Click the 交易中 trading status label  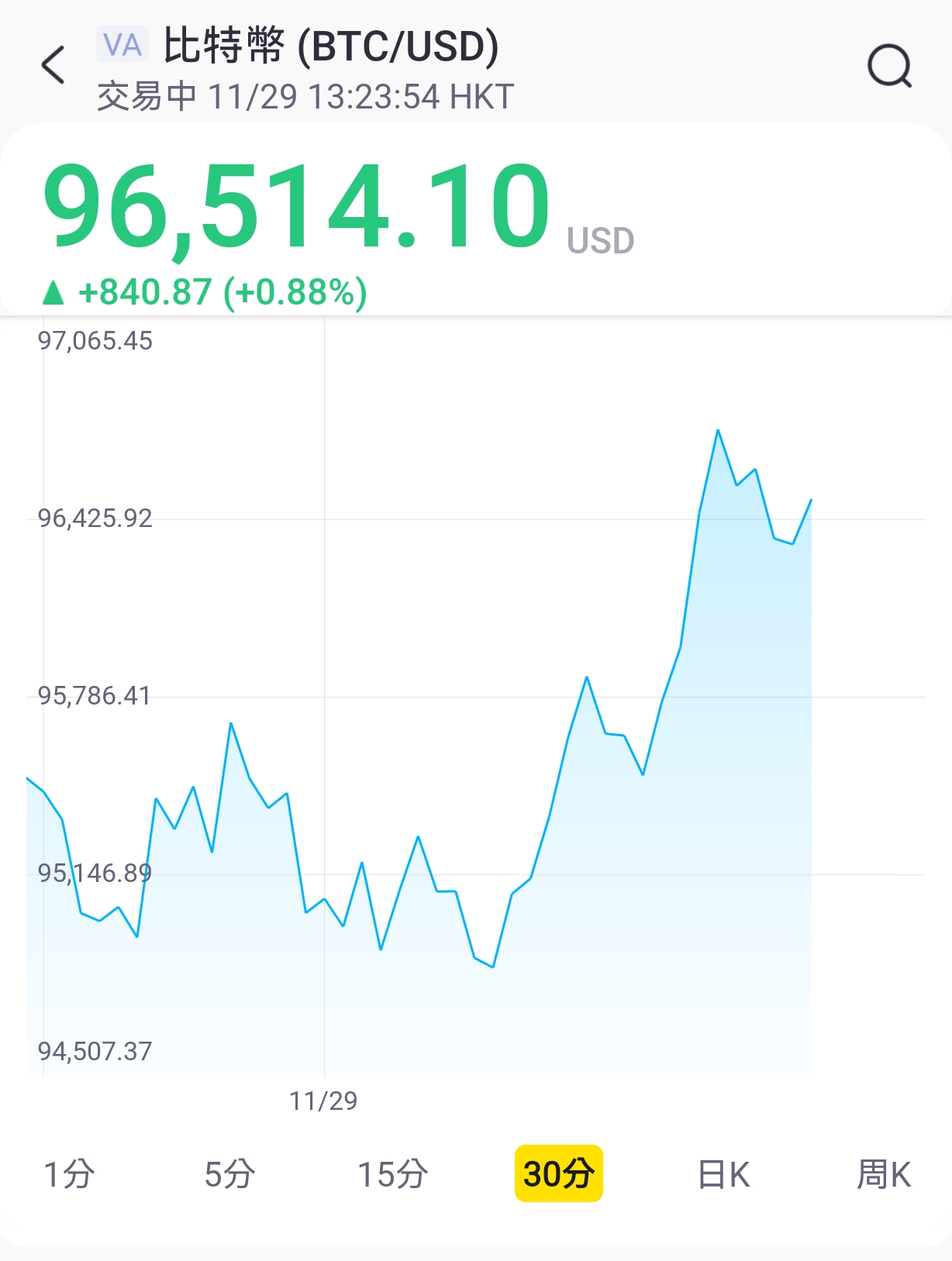click(144, 97)
